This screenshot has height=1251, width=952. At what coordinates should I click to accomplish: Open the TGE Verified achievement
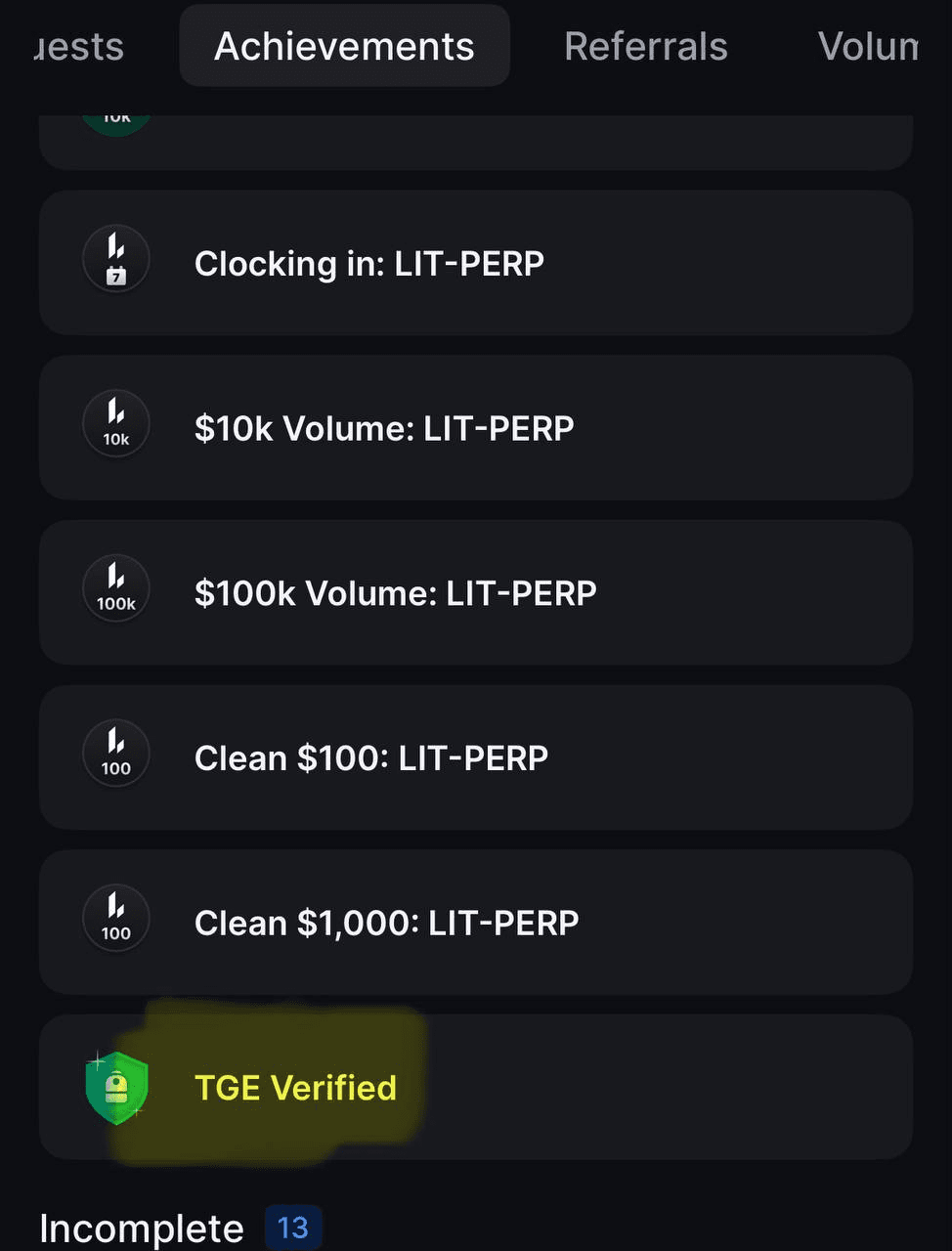[x=476, y=1087]
